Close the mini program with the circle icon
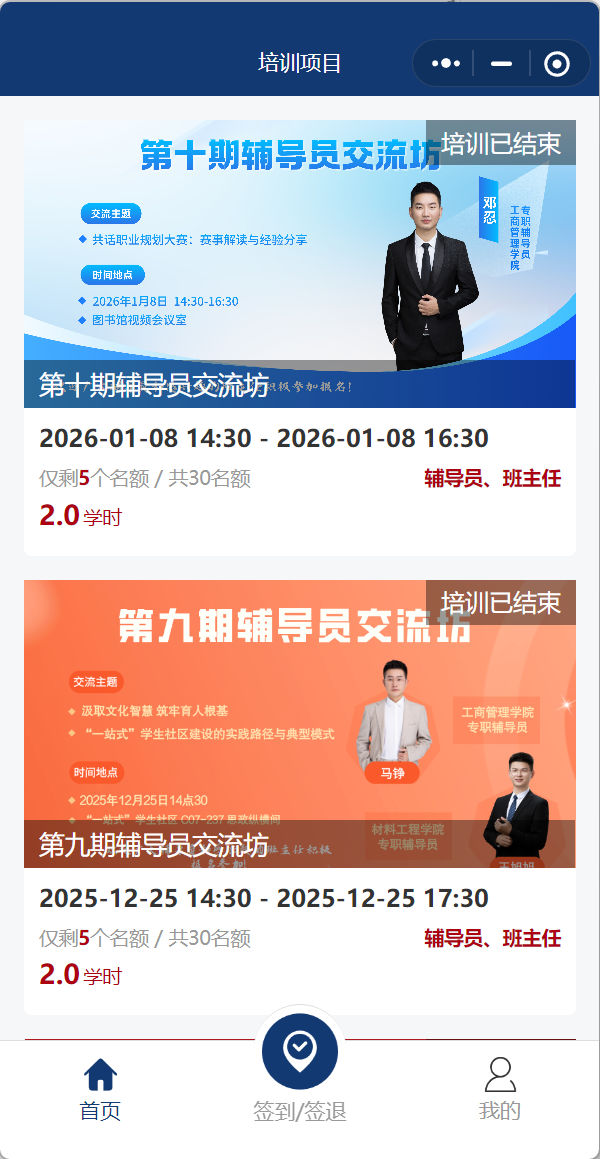 coord(557,64)
